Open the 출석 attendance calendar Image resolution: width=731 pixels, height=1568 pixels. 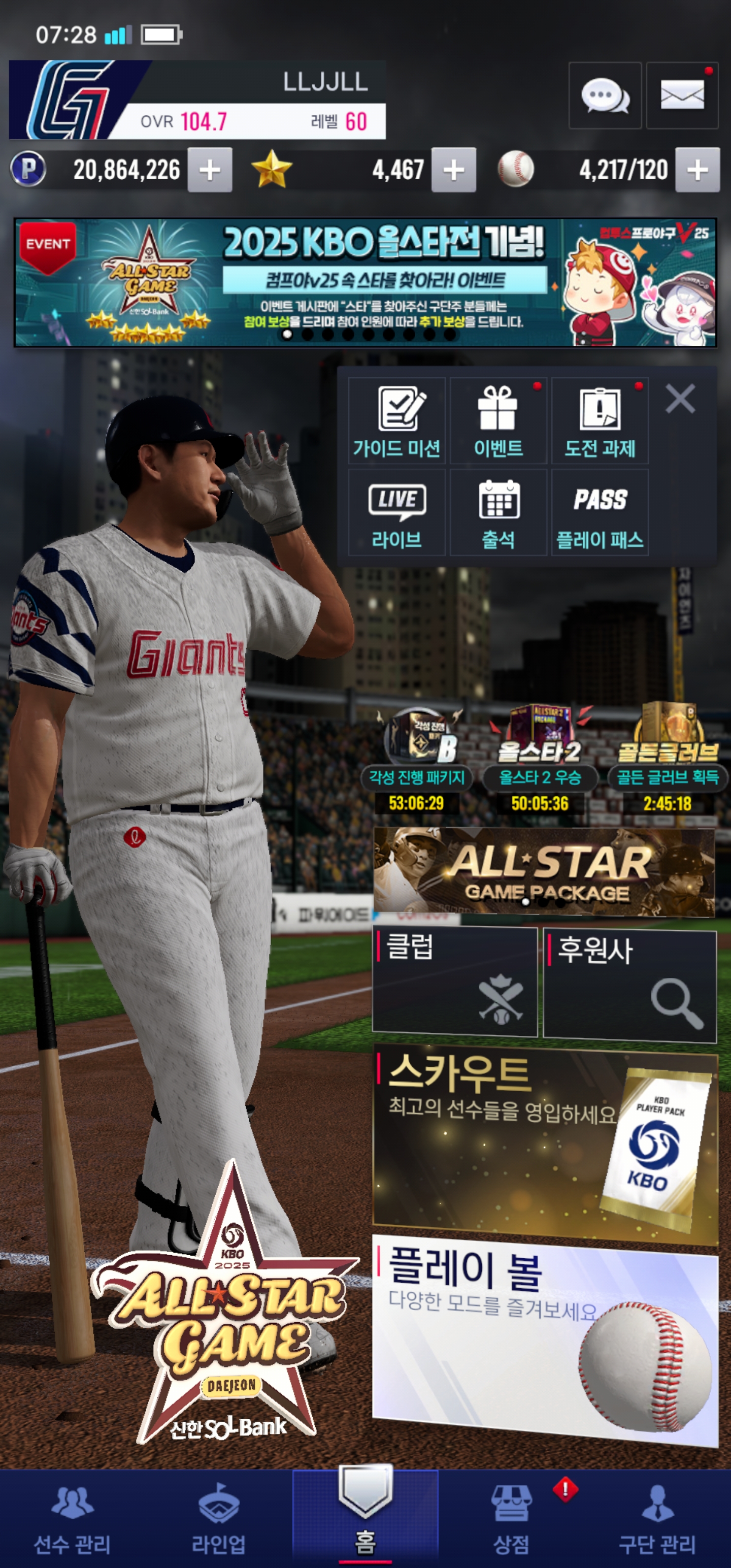[x=498, y=512]
